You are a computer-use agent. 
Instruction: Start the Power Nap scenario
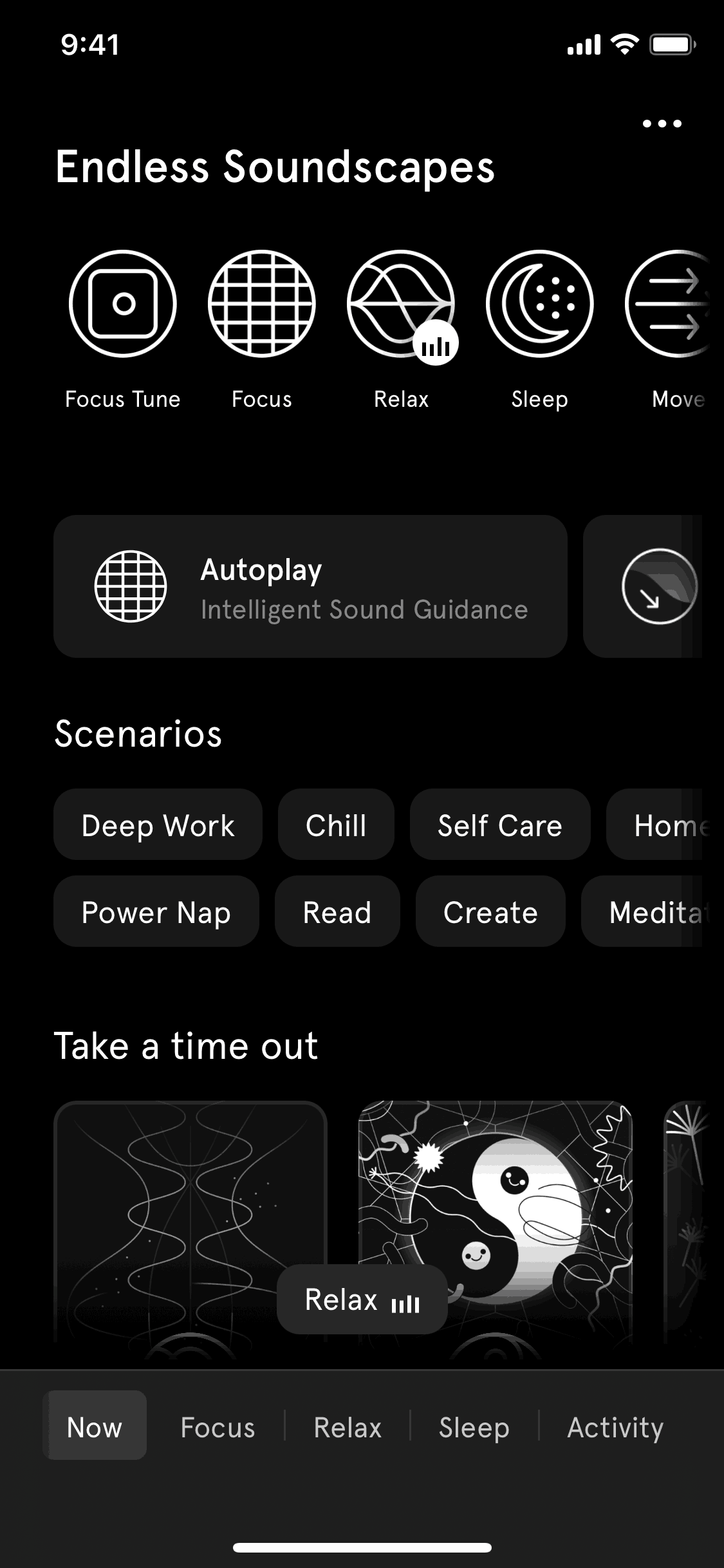tap(156, 911)
